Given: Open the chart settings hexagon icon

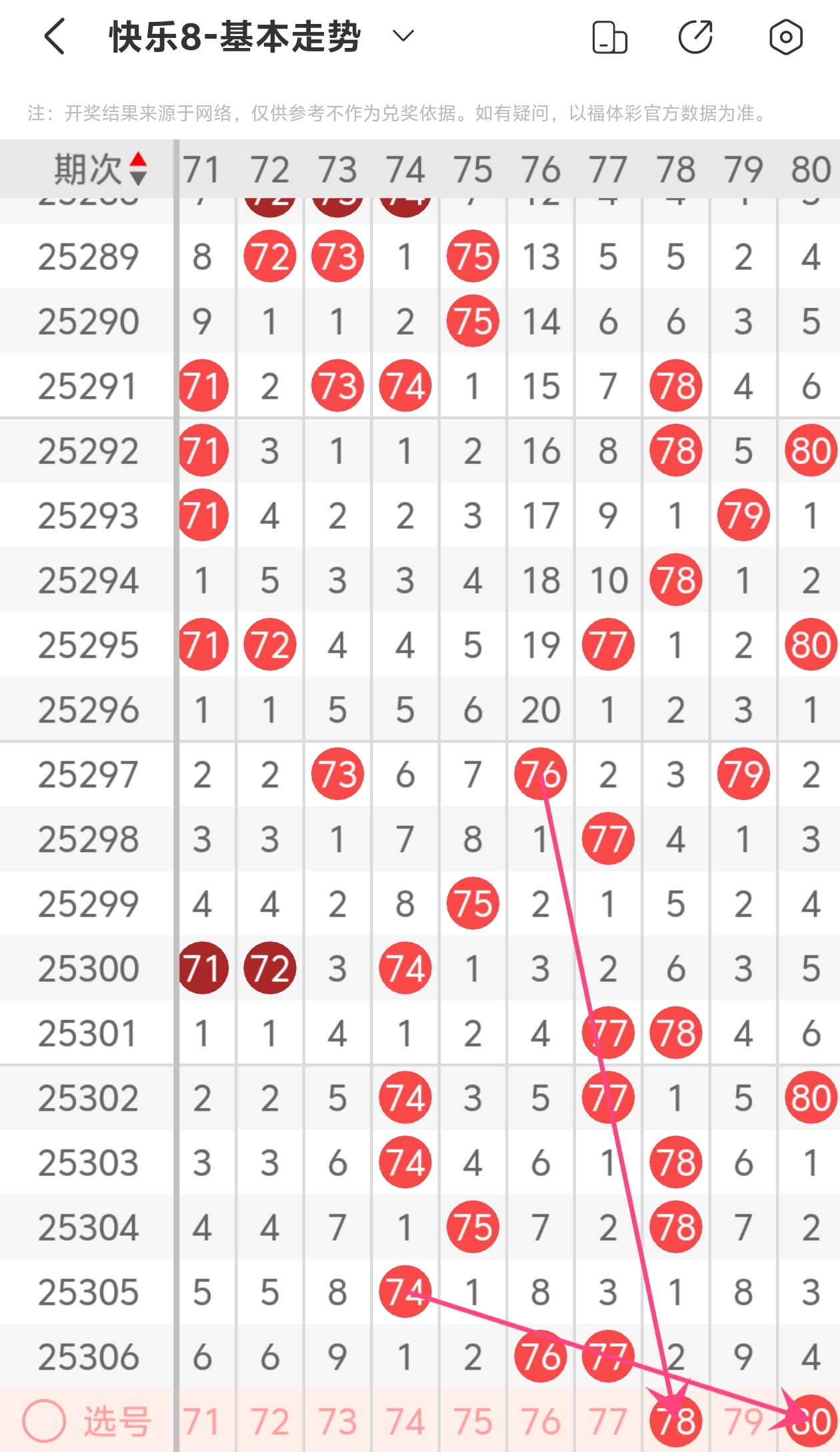Looking at the screenshot, I should [x=785, y=37].
